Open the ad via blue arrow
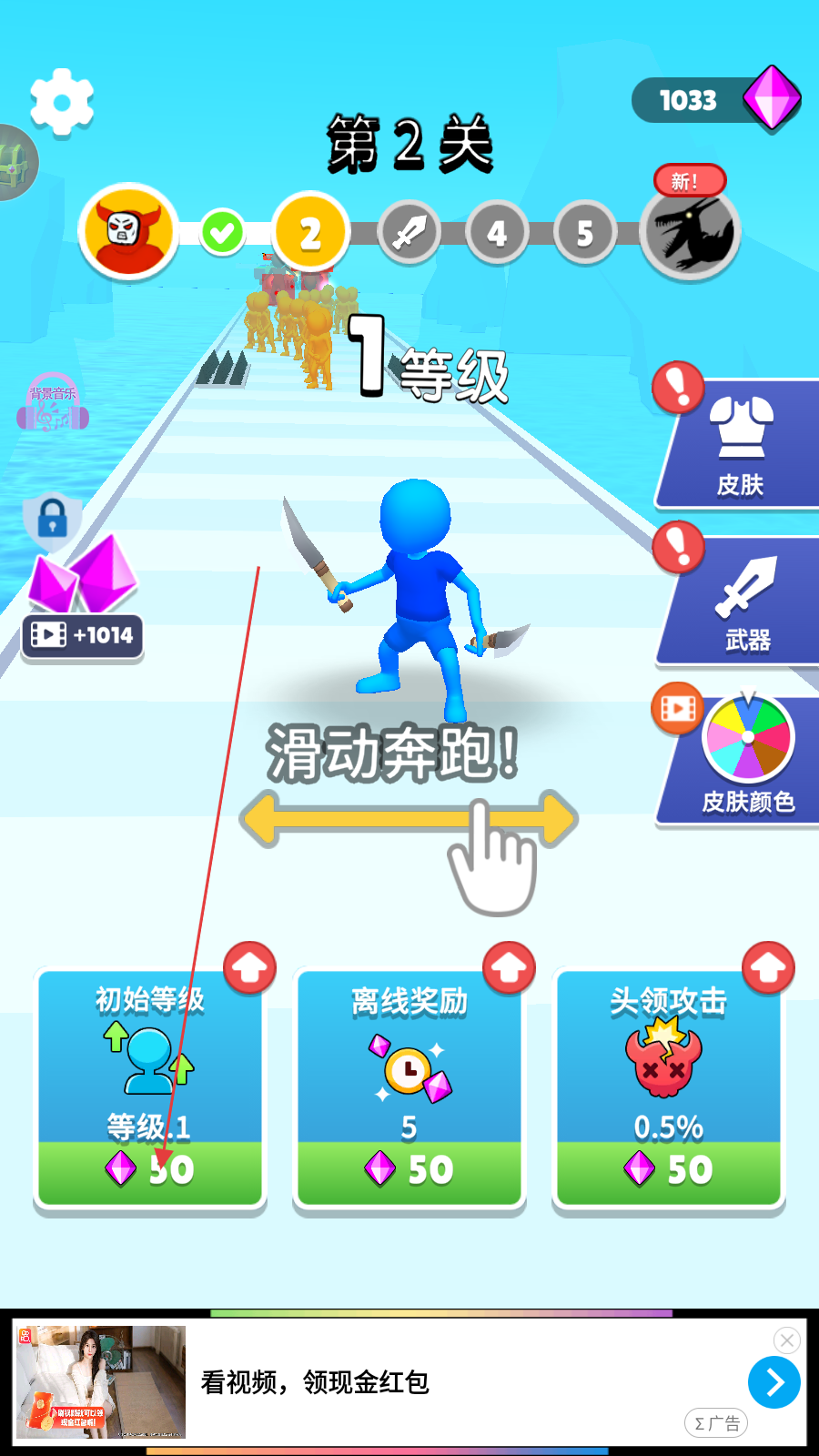This screenshot has height=1456, width=819. click(x=774, y=1382)
